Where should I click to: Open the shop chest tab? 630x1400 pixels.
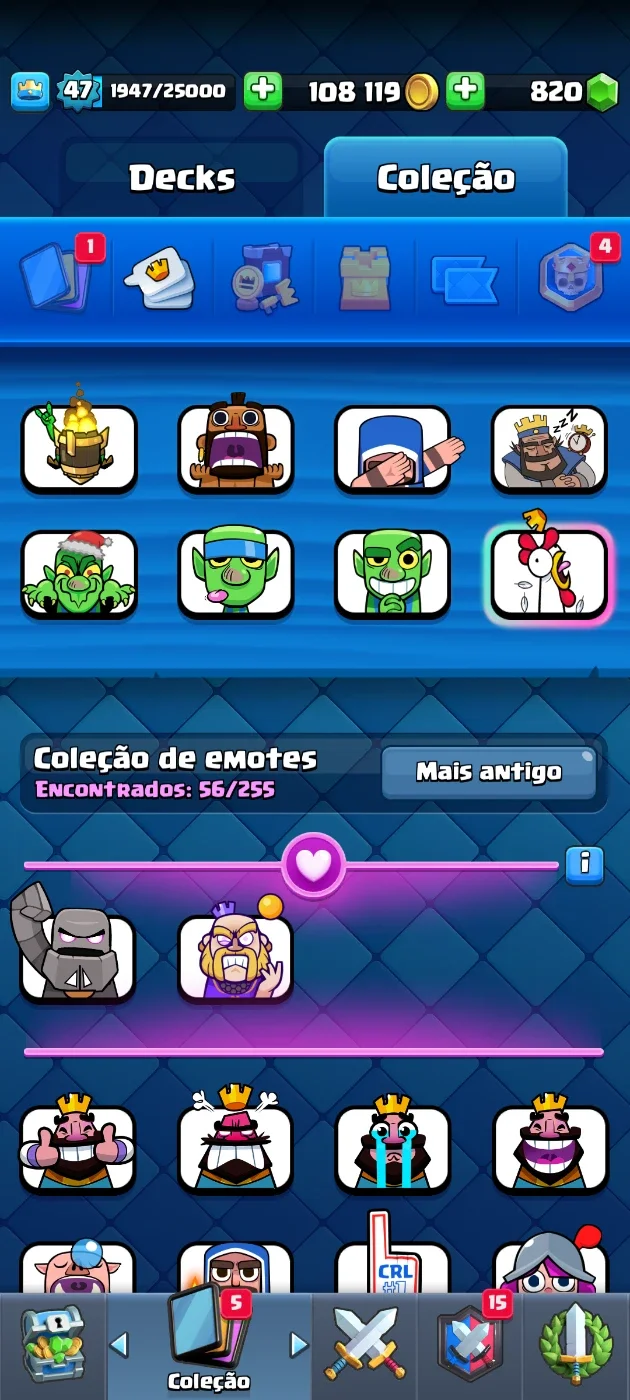[53, 1345]
